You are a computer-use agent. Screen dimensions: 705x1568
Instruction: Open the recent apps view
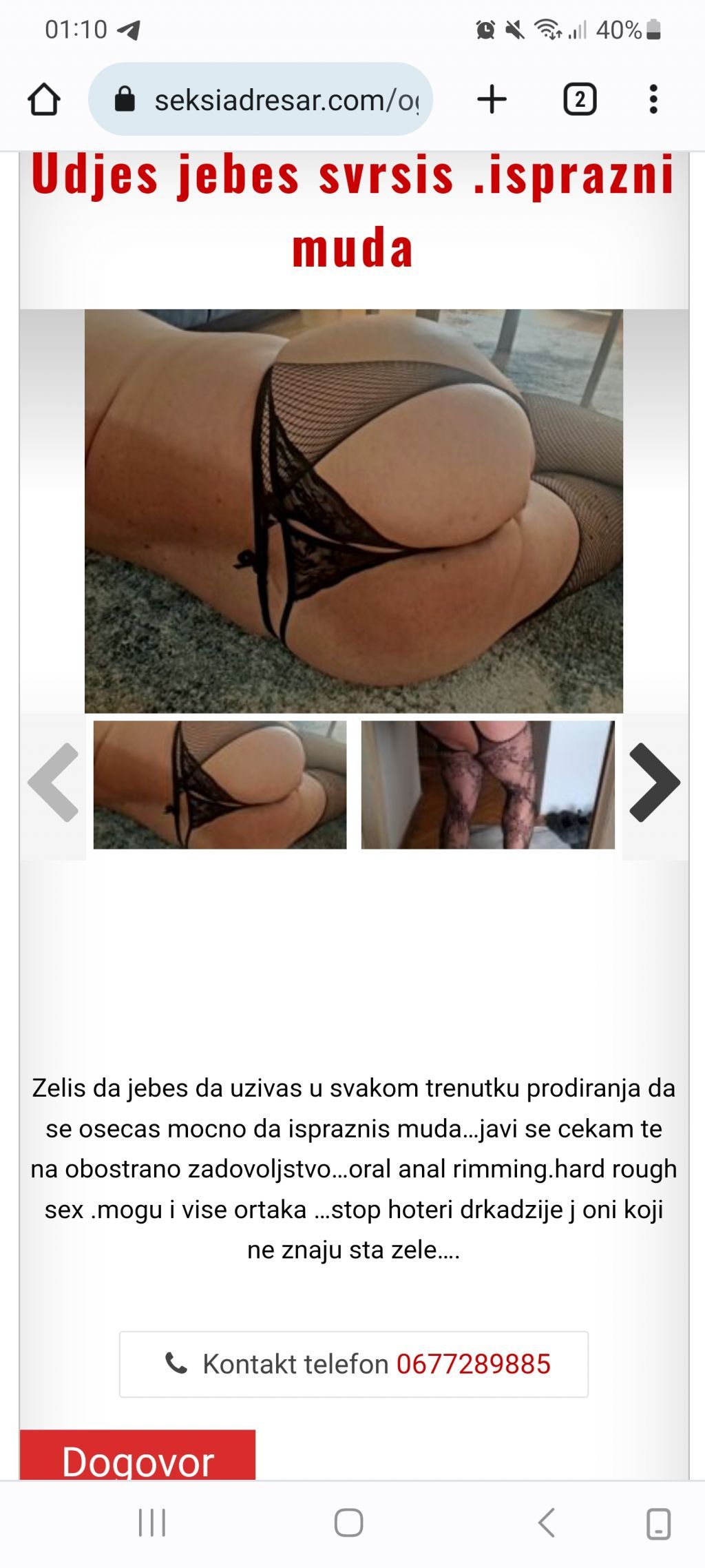coord(152,1523)
